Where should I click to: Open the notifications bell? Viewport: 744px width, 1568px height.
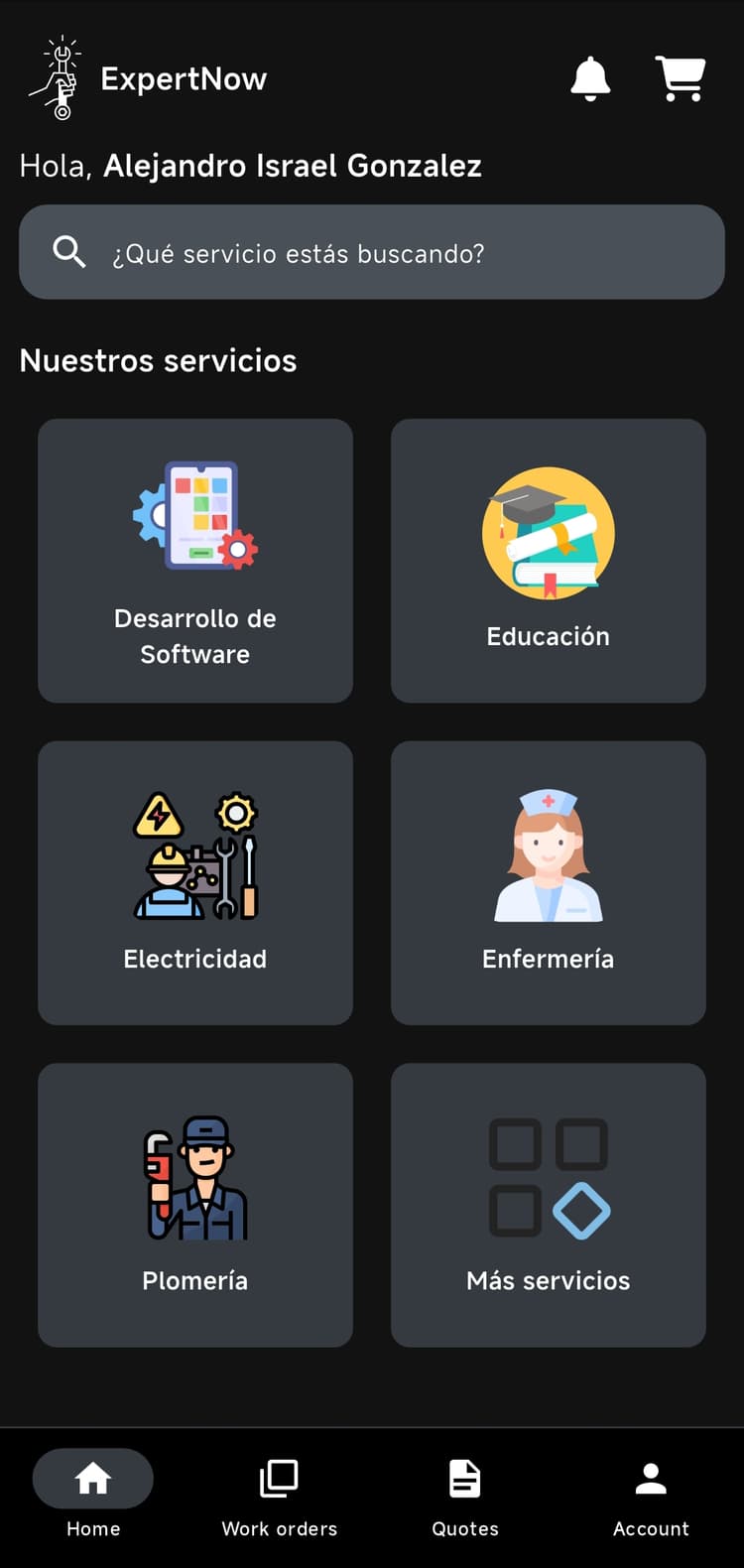pyautogui.click(x=590, y=78)
